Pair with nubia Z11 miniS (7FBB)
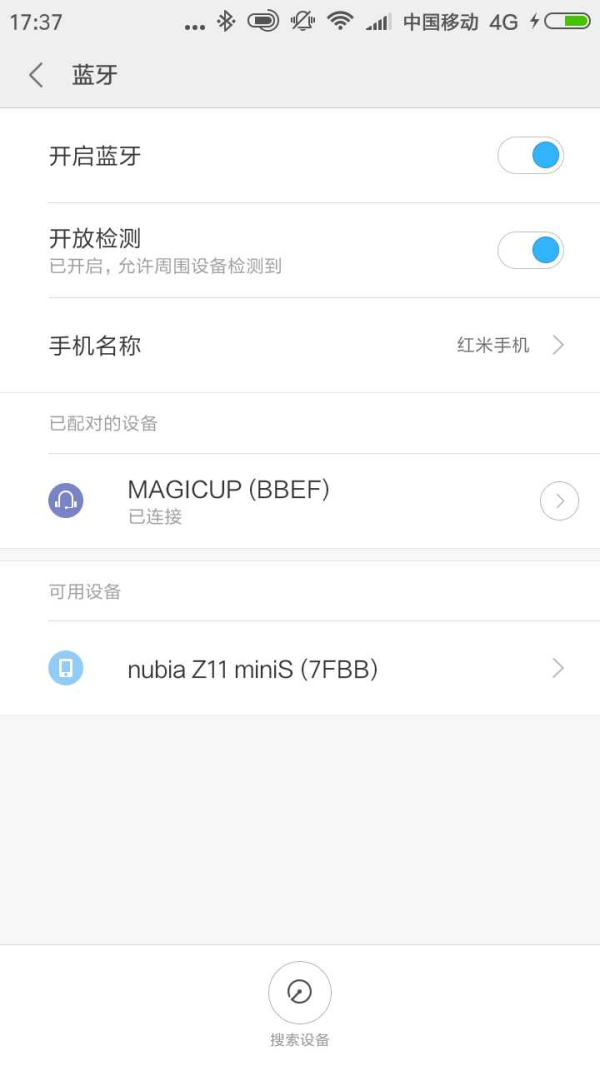 [300, 668]
